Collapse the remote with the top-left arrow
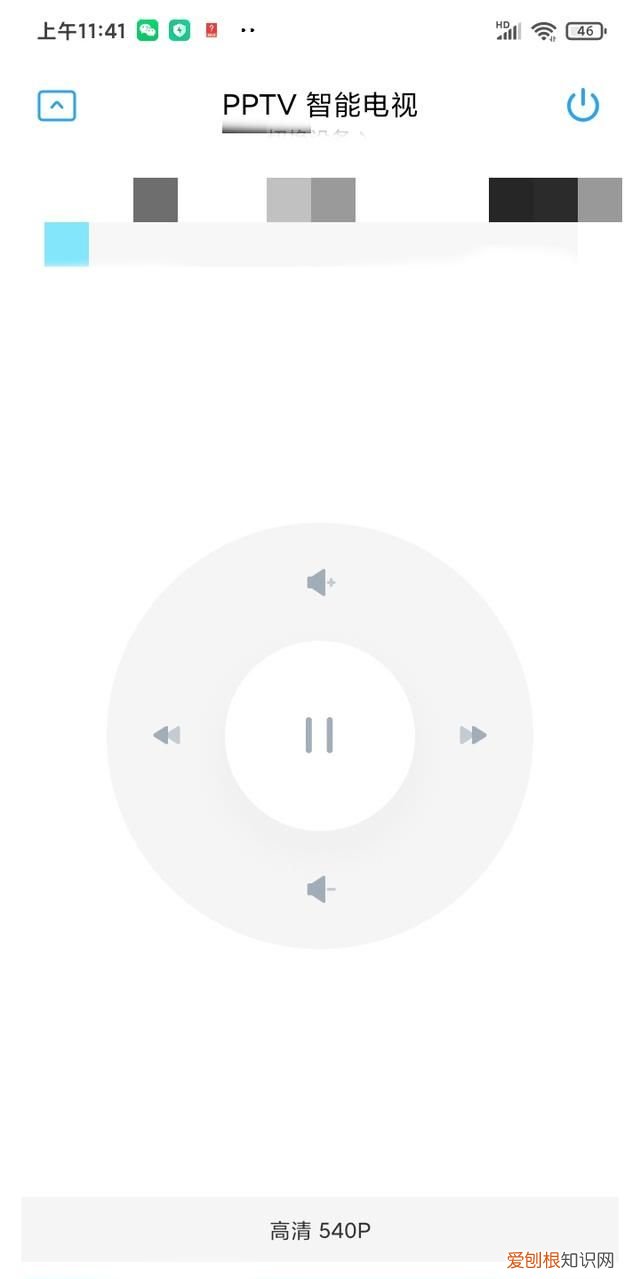The height and width of the screenshot is (1279, 640). tap(57, 106)
